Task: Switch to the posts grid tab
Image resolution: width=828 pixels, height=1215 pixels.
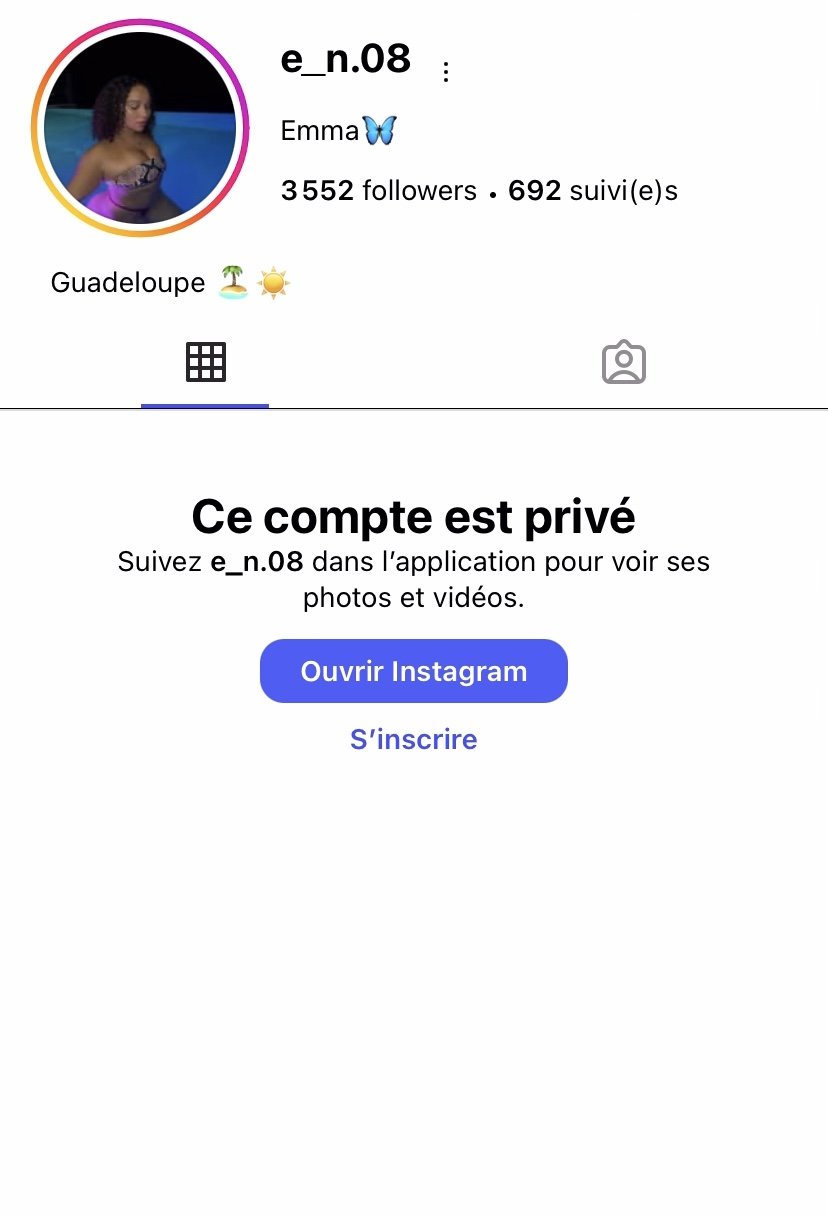Action: coord(206,362)
